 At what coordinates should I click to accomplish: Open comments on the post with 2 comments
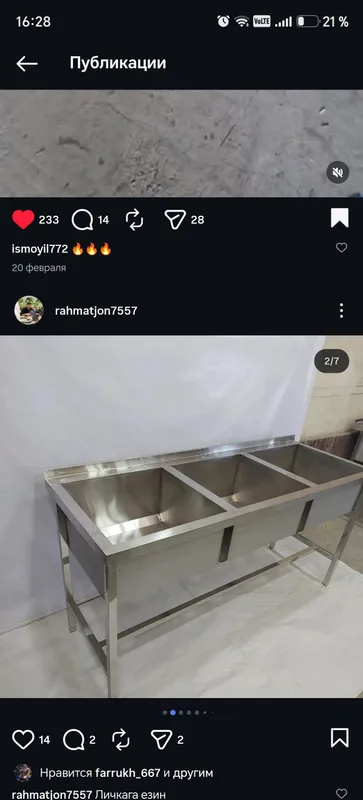(74, 740)
